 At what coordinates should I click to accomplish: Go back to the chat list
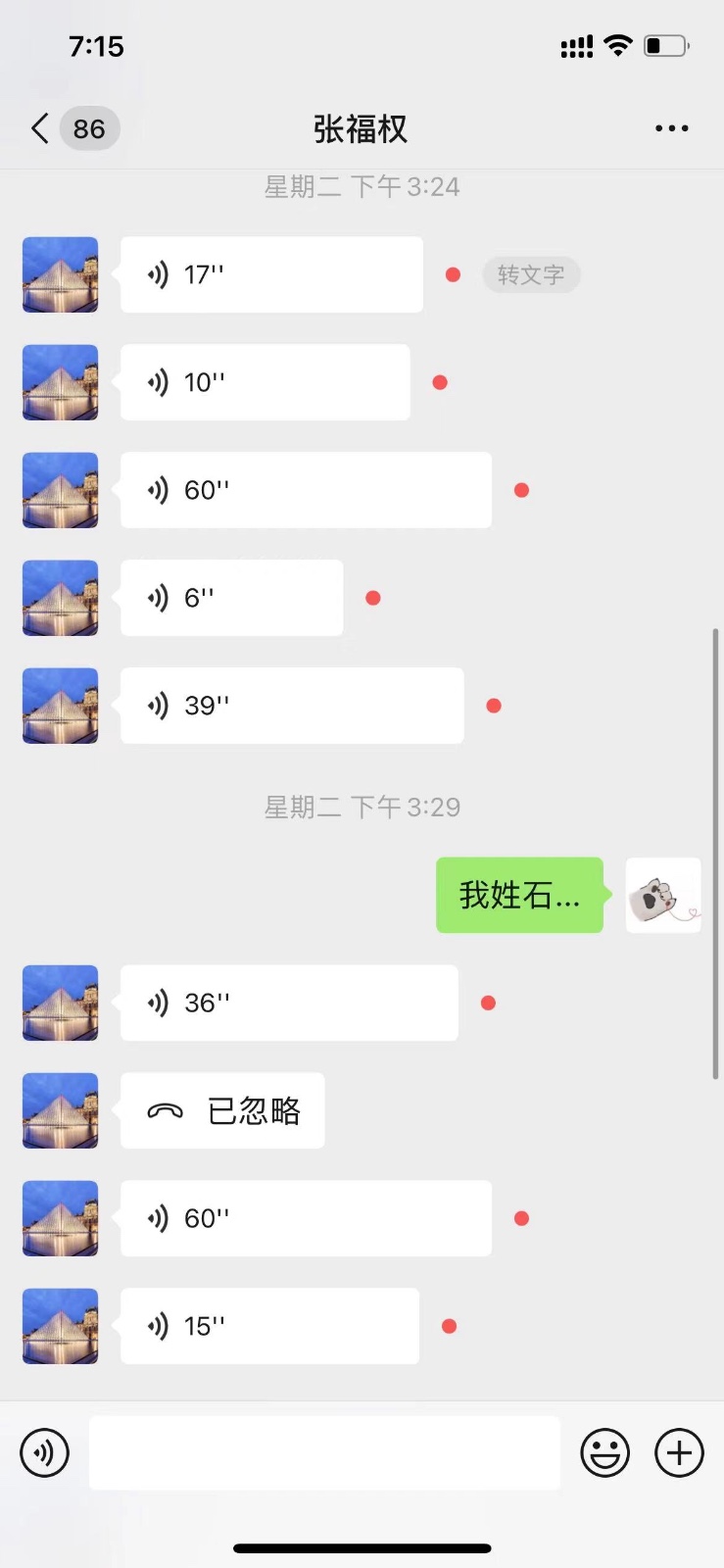[40, 128]
